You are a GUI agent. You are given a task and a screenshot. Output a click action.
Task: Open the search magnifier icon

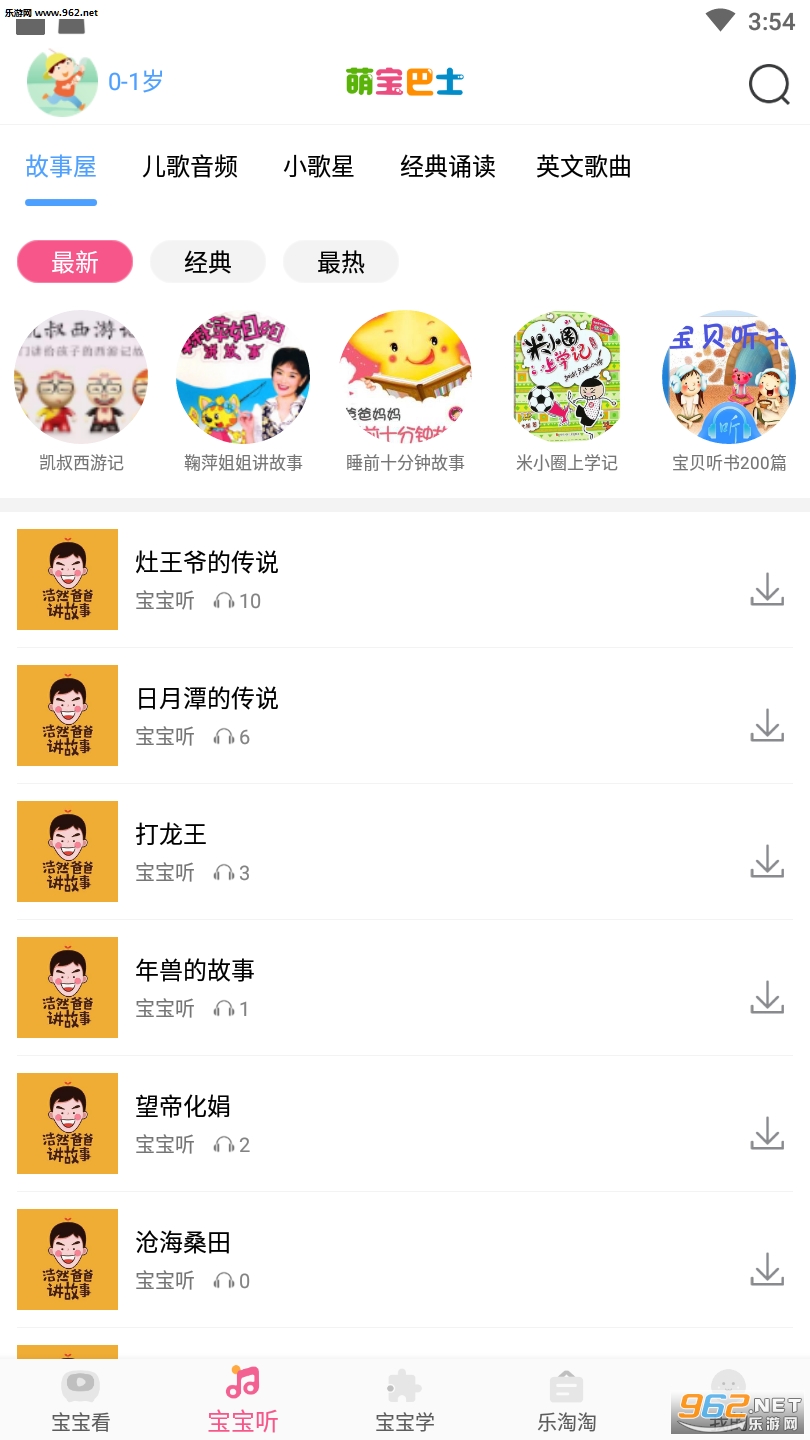769,84
